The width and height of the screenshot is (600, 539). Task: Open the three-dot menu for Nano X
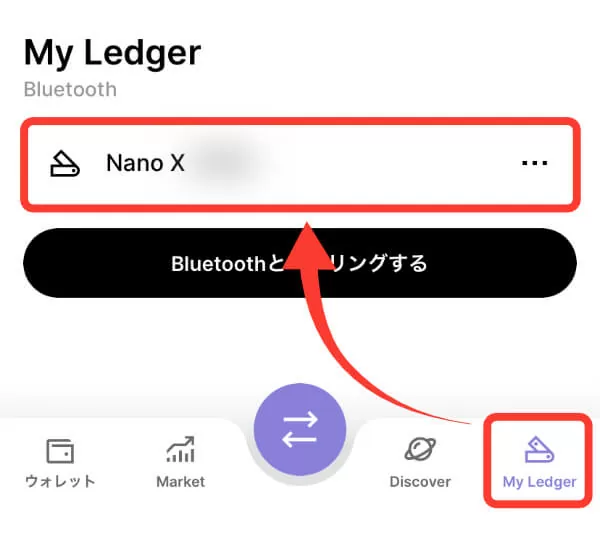(535, 164)
